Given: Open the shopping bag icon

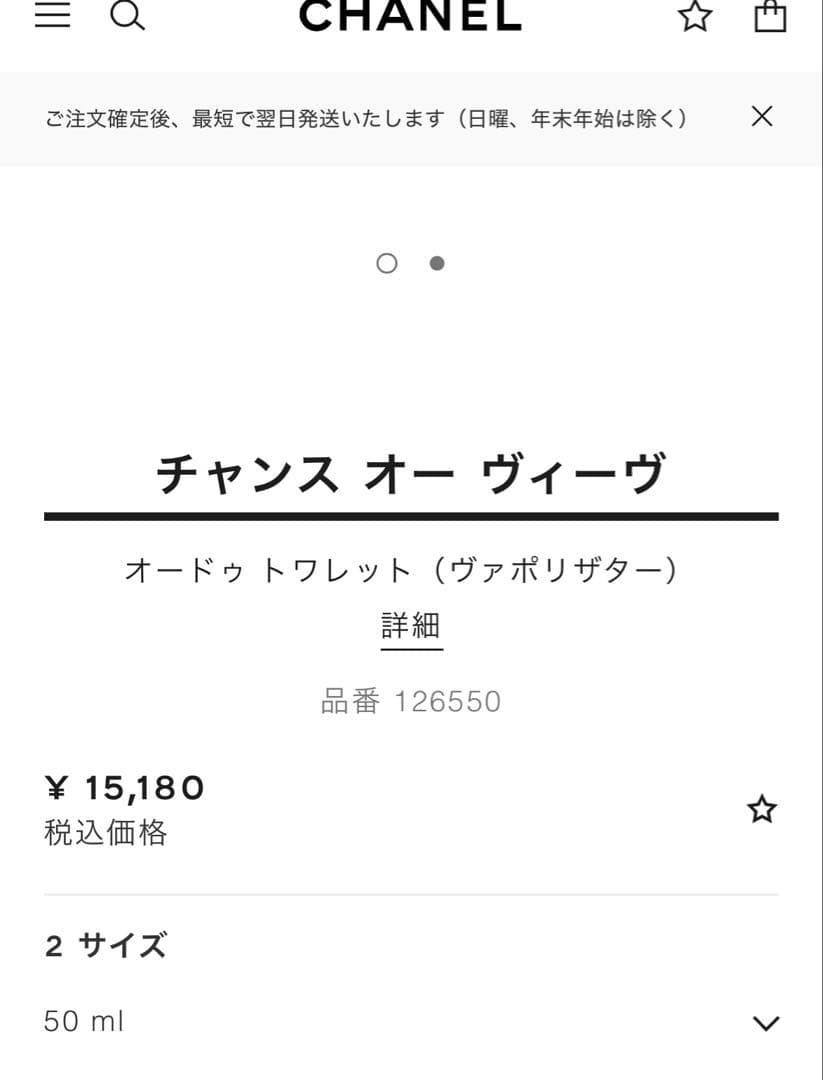Looking at the screenshot, I should tap(769, 16).
